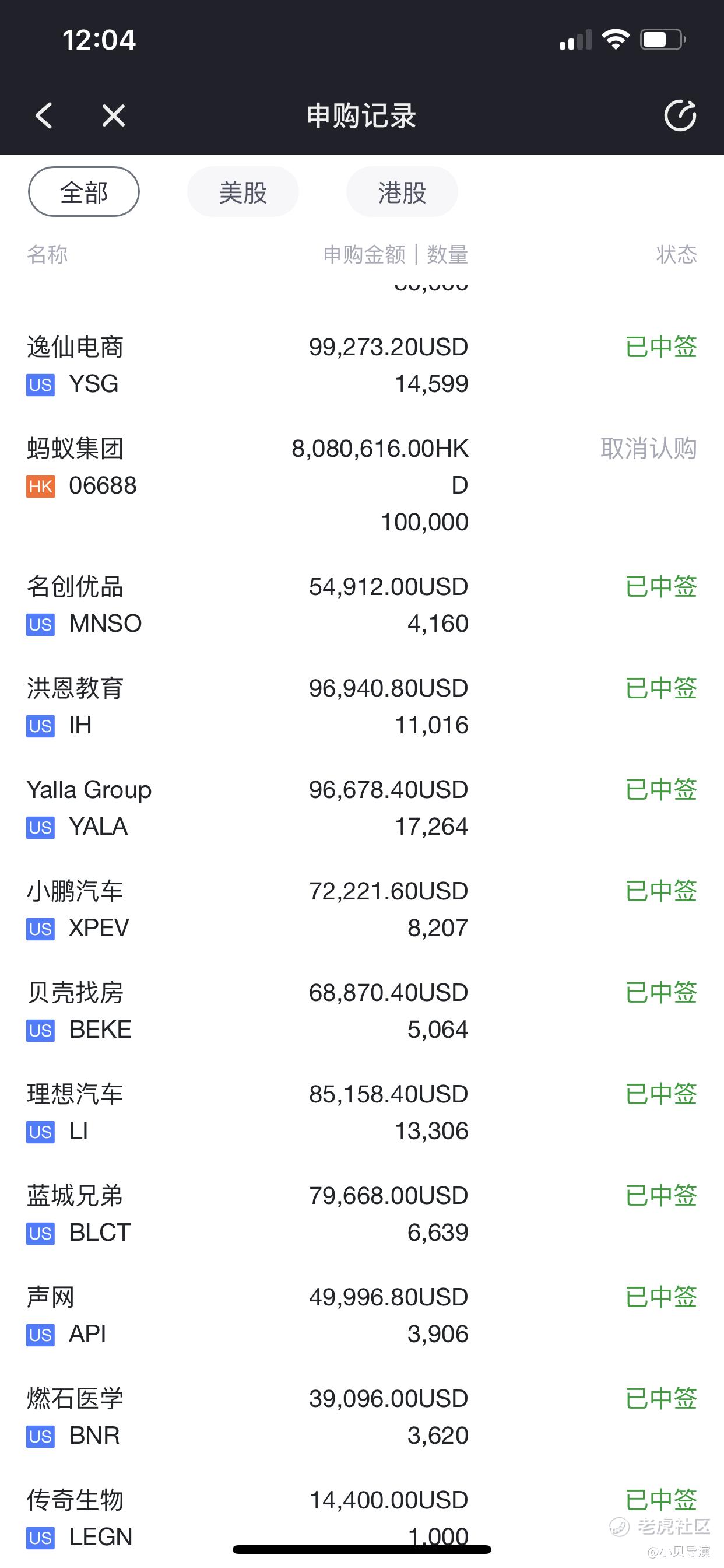
Task: Close the 申购记录 page
Action: pyautogui.click(x=113, y=115)
